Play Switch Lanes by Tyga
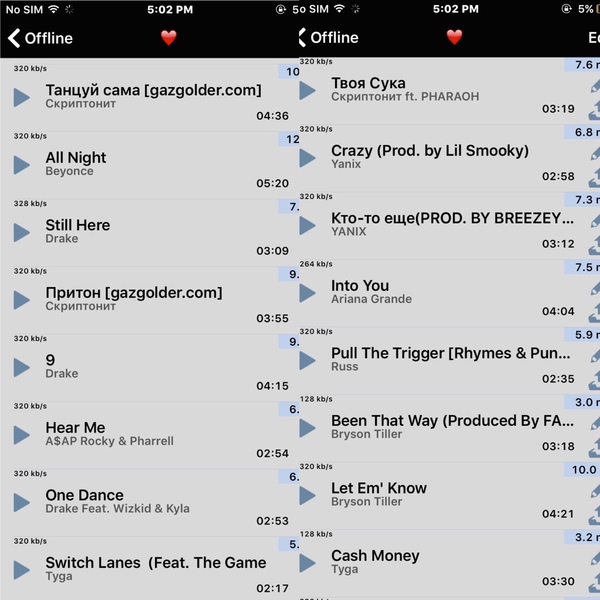 pyautogui.click(x=22, y=569)
